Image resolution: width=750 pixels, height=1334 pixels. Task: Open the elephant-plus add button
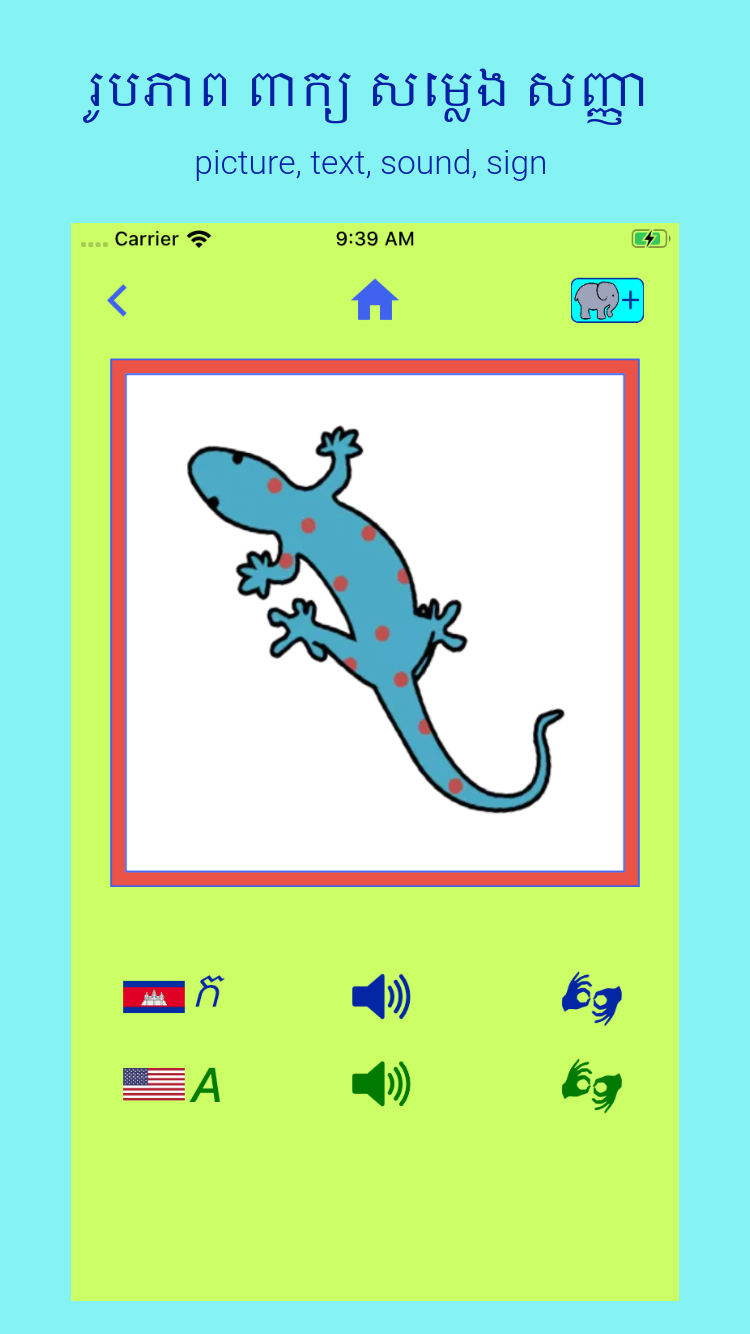(x=607, y=299)
